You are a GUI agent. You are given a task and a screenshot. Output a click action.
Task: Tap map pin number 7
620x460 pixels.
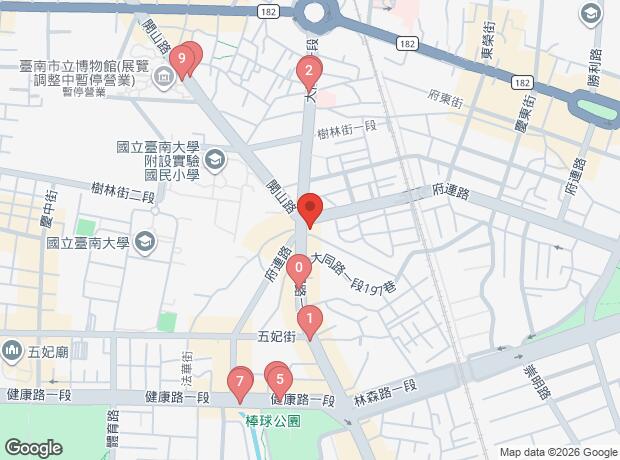[239, 381]
